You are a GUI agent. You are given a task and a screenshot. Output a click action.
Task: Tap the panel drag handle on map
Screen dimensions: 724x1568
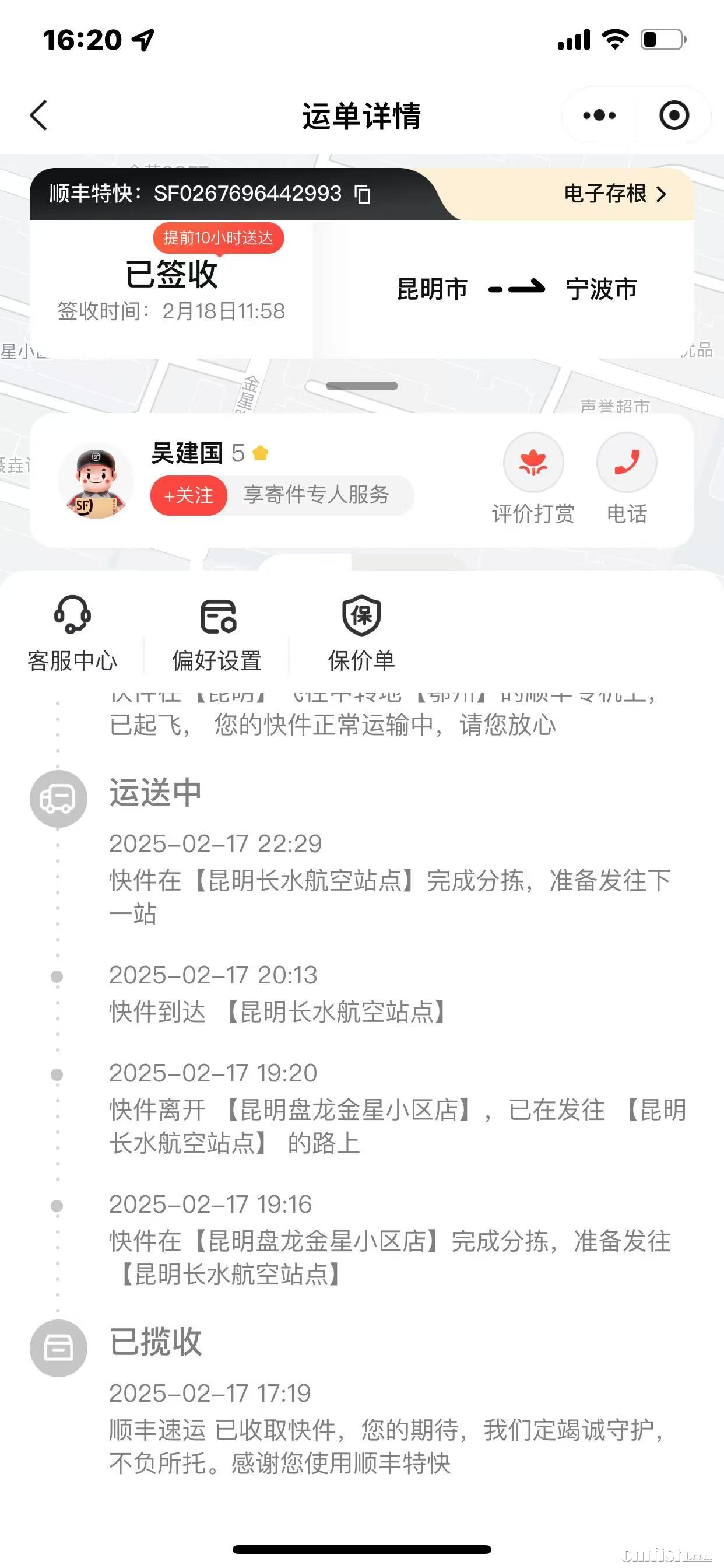(362, 386)
